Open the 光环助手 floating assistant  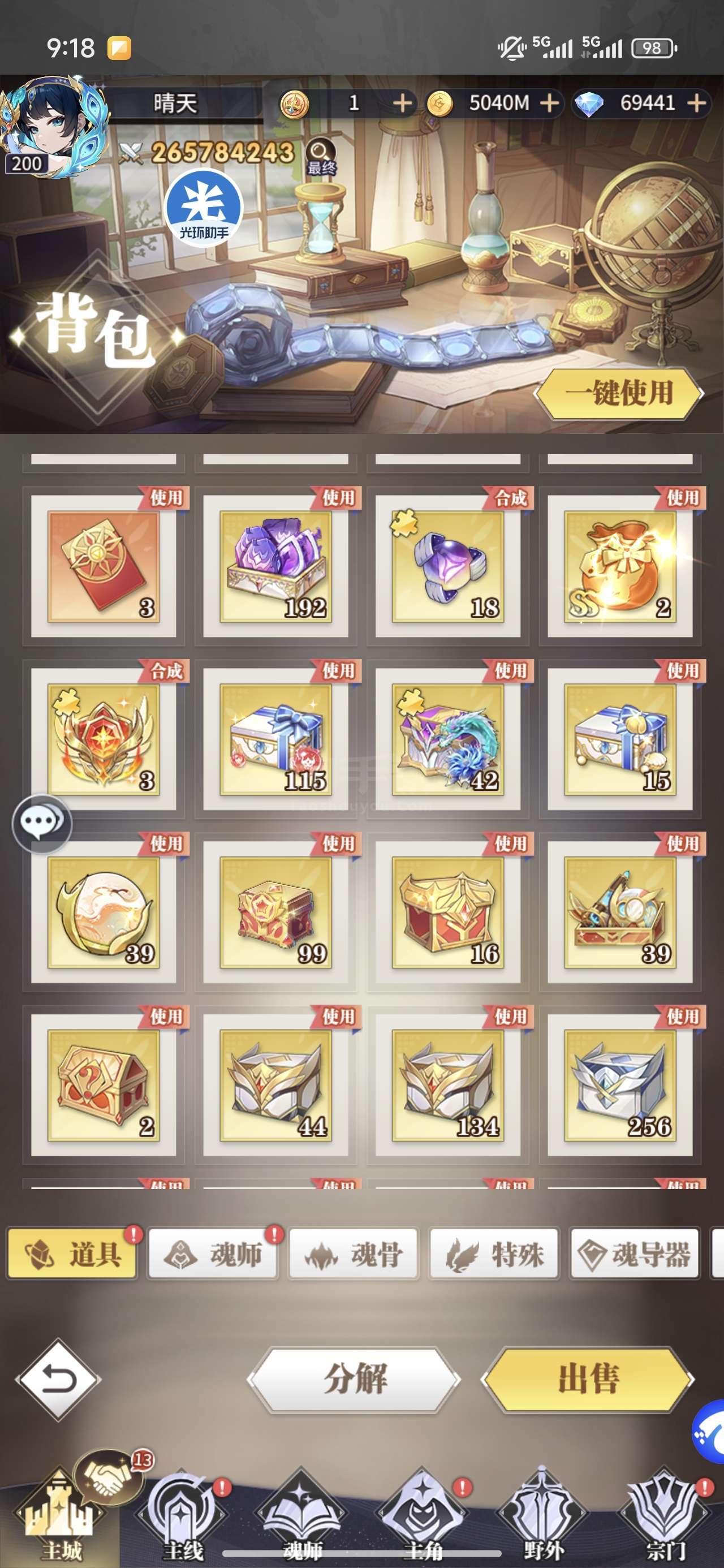click(204, 208)
